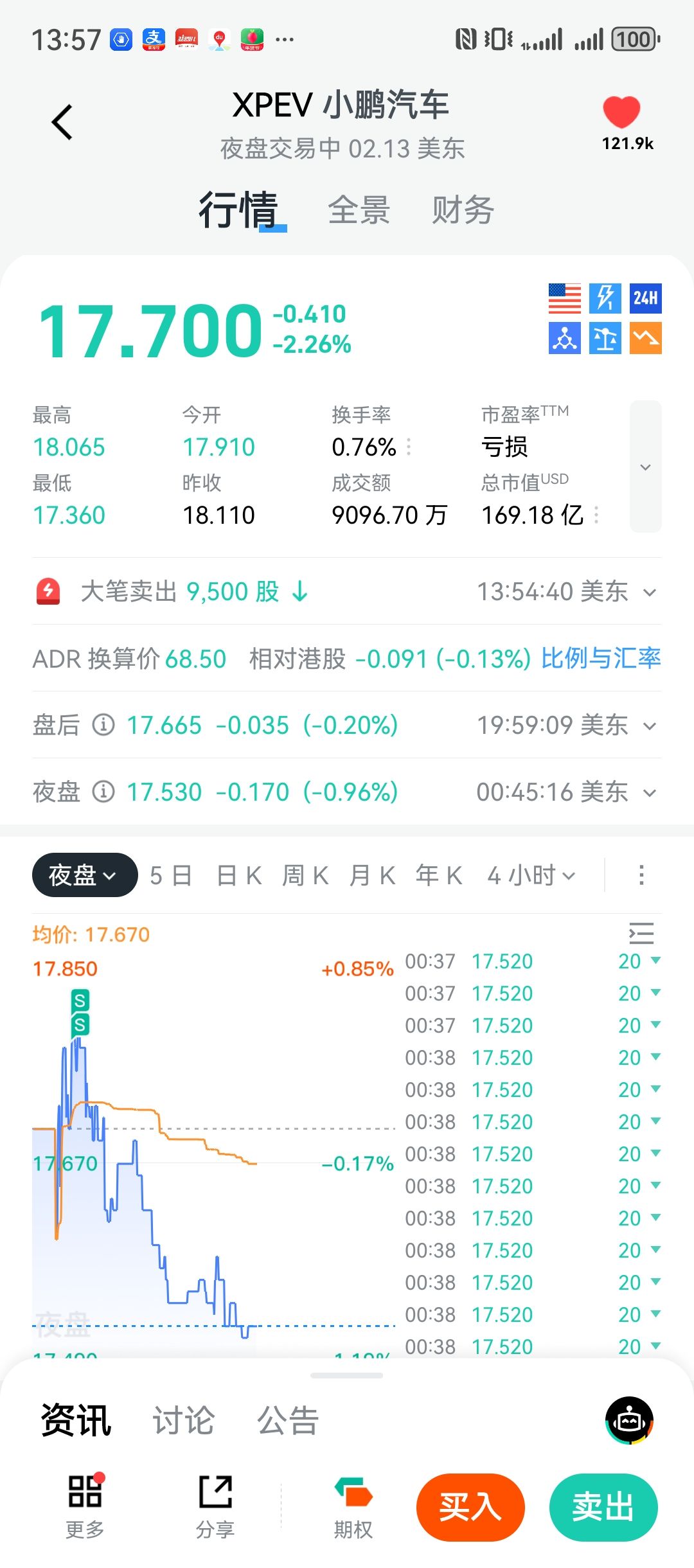
Task: Select the 5日 chart view
Action: point(171,875)
